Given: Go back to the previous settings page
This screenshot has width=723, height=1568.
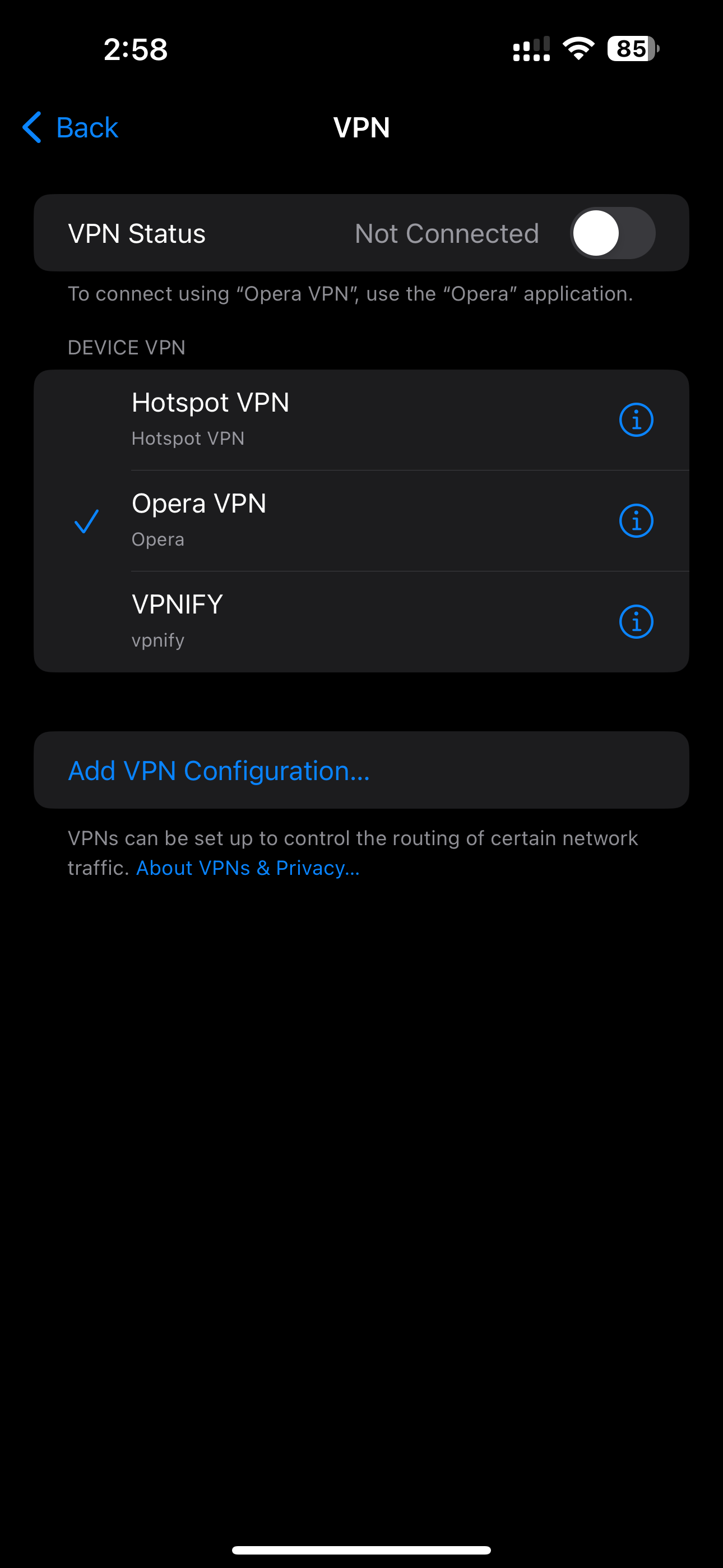Looking at the screenshot, I should click(70, 127).
